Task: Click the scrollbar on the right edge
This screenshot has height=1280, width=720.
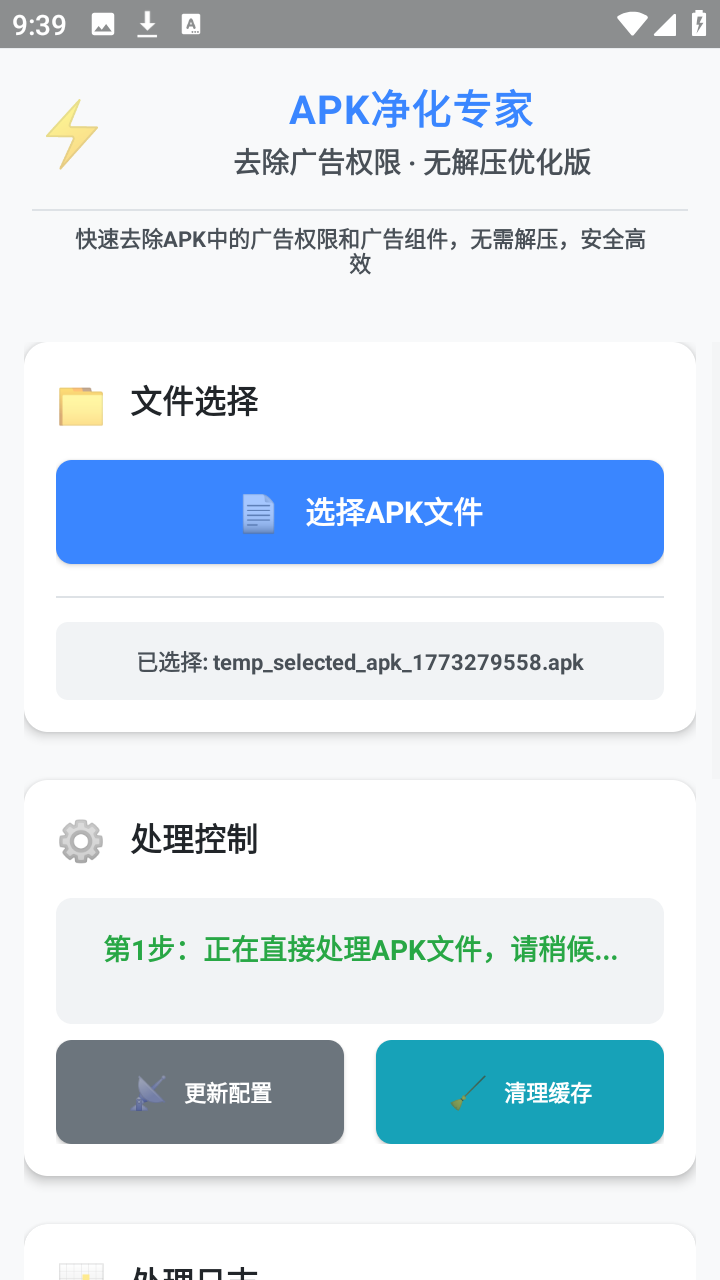Action: point(713,640)
